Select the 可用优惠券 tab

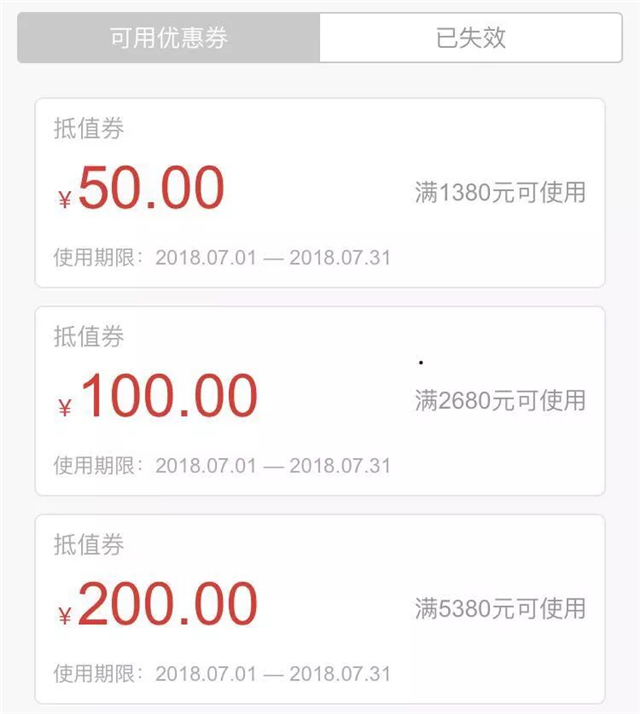(x=169, y=38)
